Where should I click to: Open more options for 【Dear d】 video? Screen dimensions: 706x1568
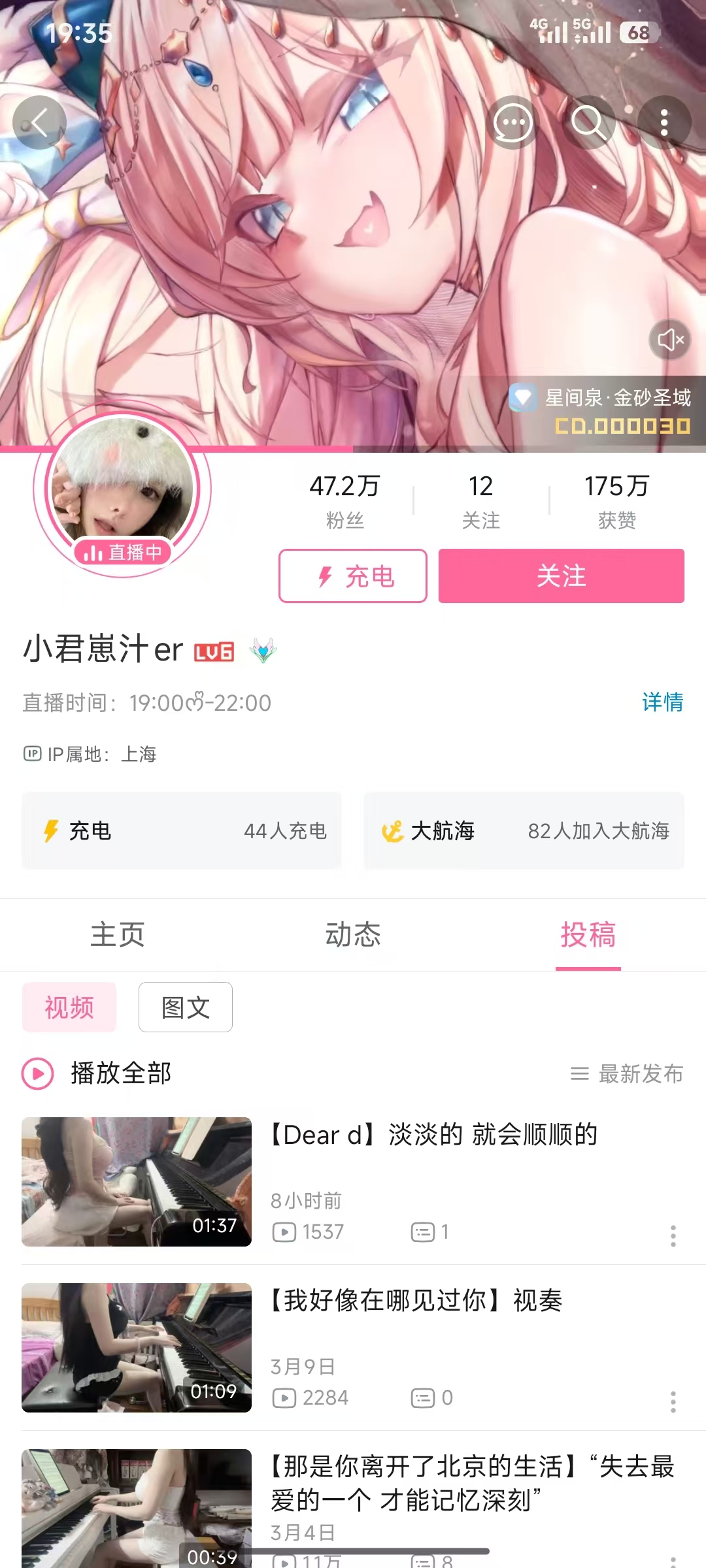[673, 1235]
